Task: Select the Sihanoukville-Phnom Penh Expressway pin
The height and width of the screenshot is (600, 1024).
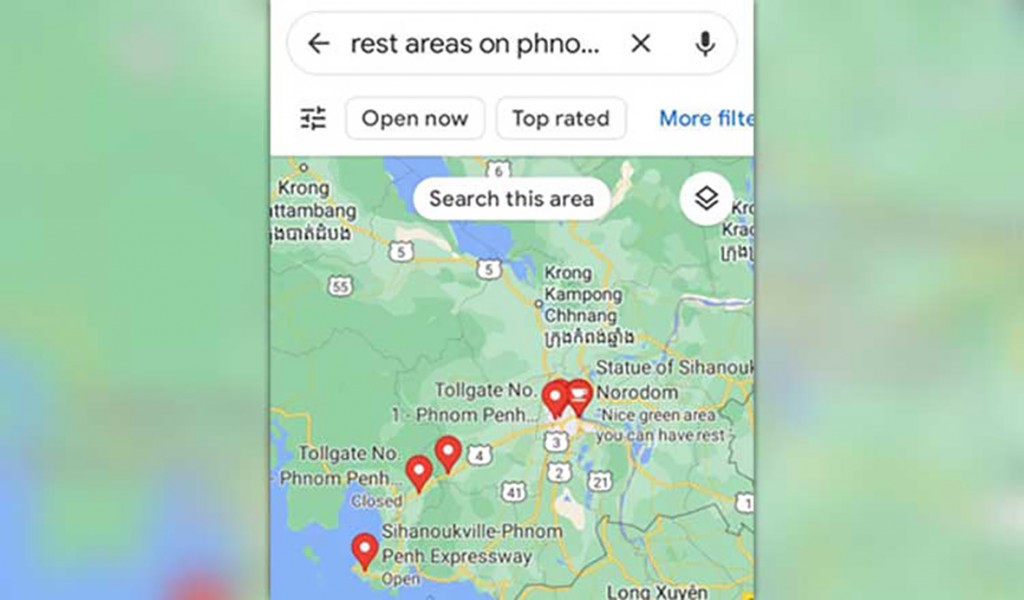Action: pyautogui.click(x=365, y=550)
